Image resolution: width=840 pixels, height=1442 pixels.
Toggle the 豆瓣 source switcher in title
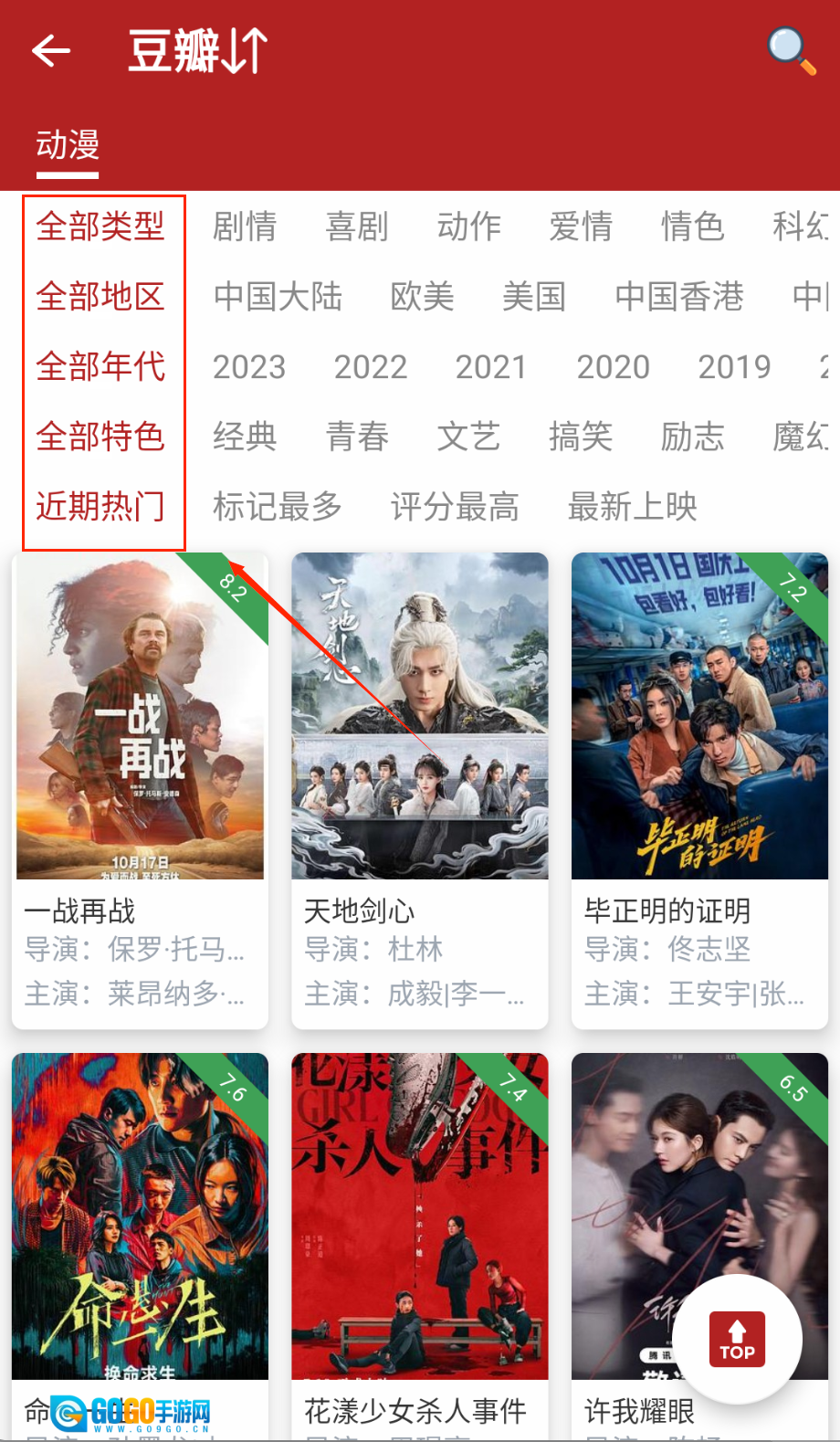(198, 50)
